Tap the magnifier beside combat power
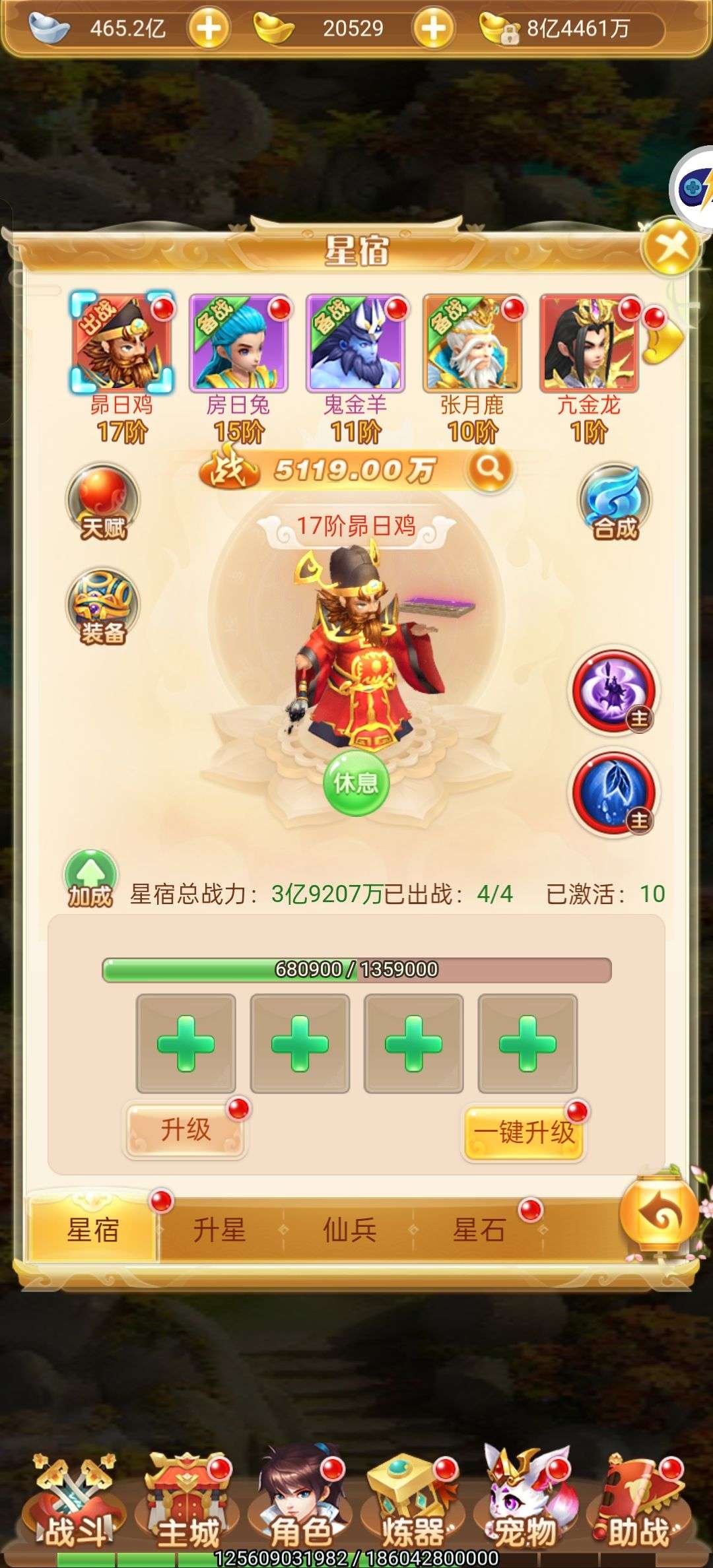 click(x=489, y=470)
